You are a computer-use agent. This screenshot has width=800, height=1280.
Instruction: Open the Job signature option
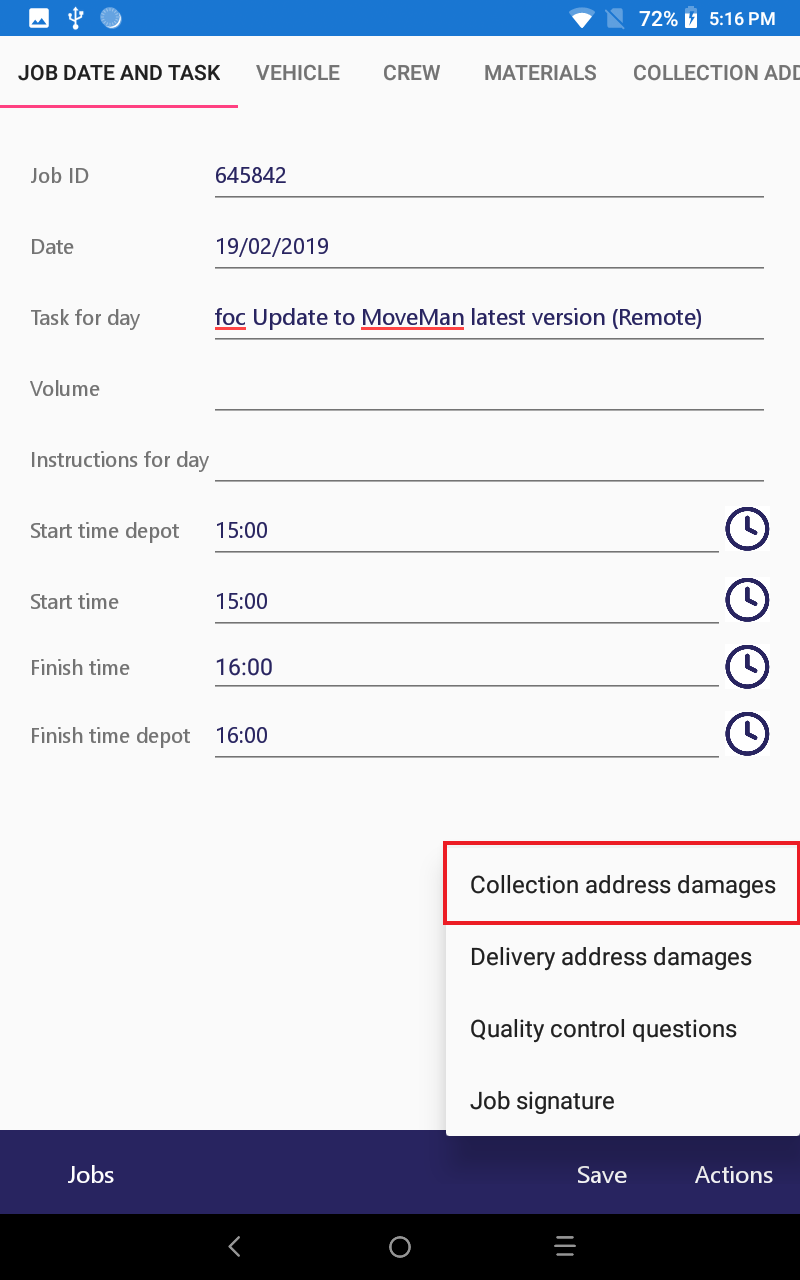622,1101
